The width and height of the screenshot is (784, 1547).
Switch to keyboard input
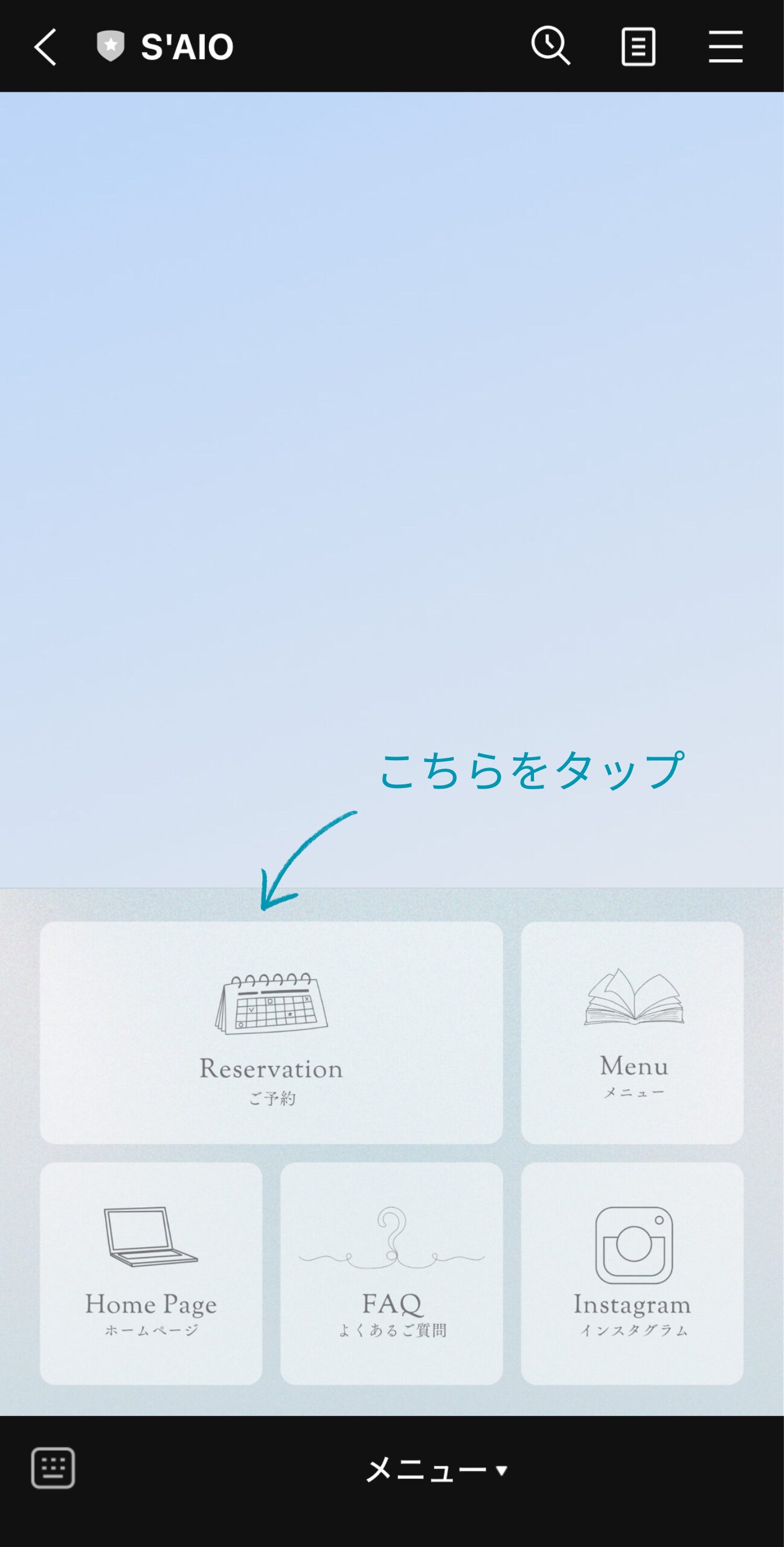[x=53, y=1467]
